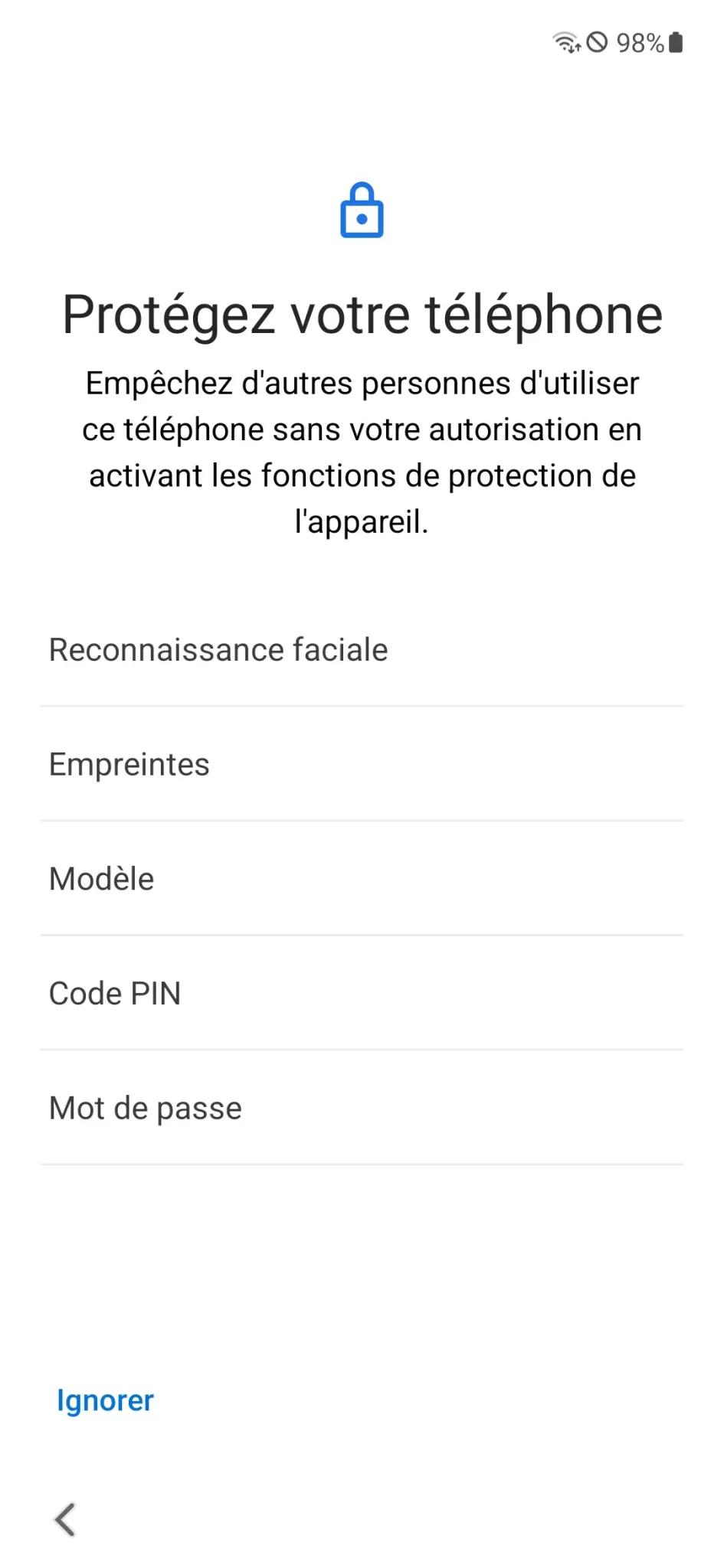Select the Empreintes option

(362, 764)
